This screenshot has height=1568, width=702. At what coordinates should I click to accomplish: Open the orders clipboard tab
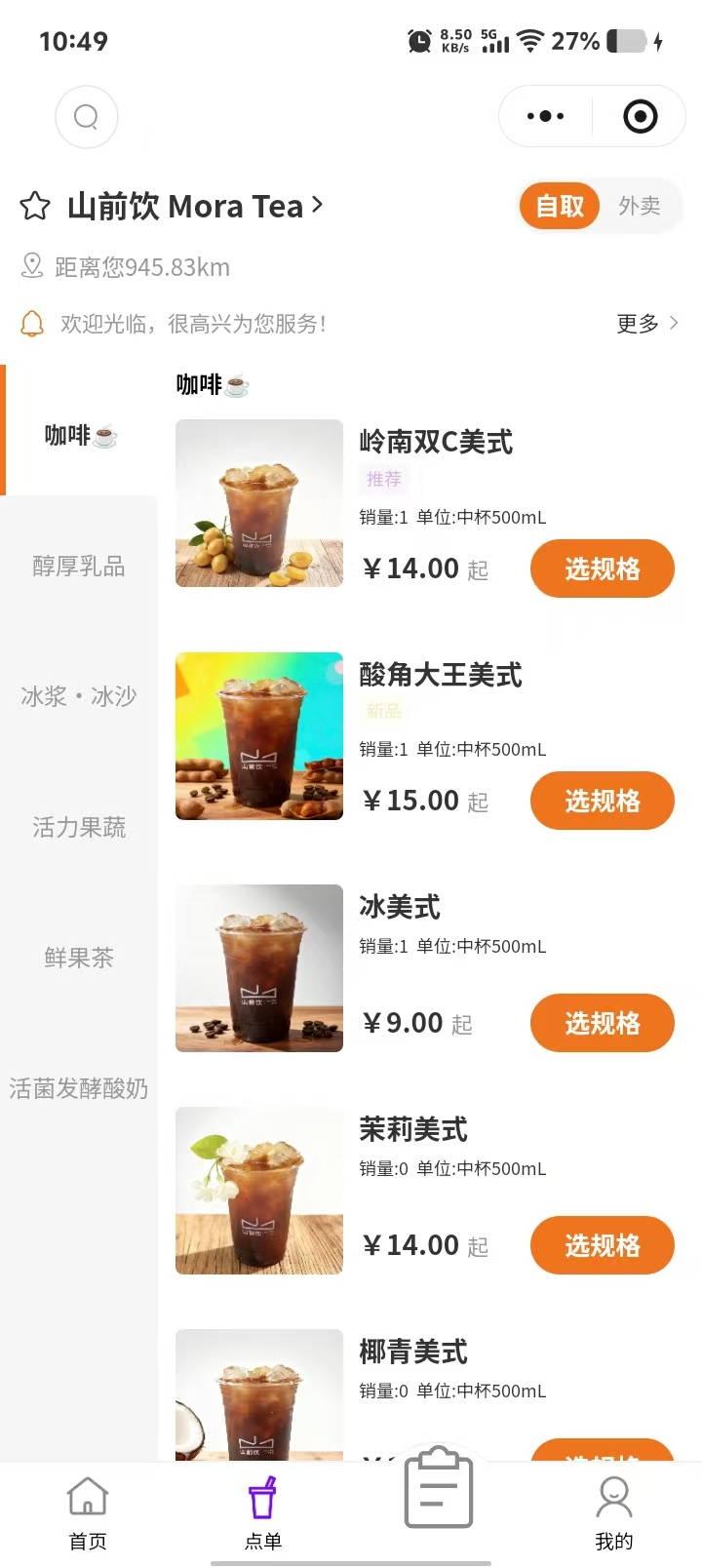pyautogui.click(x=439, y=1488)
